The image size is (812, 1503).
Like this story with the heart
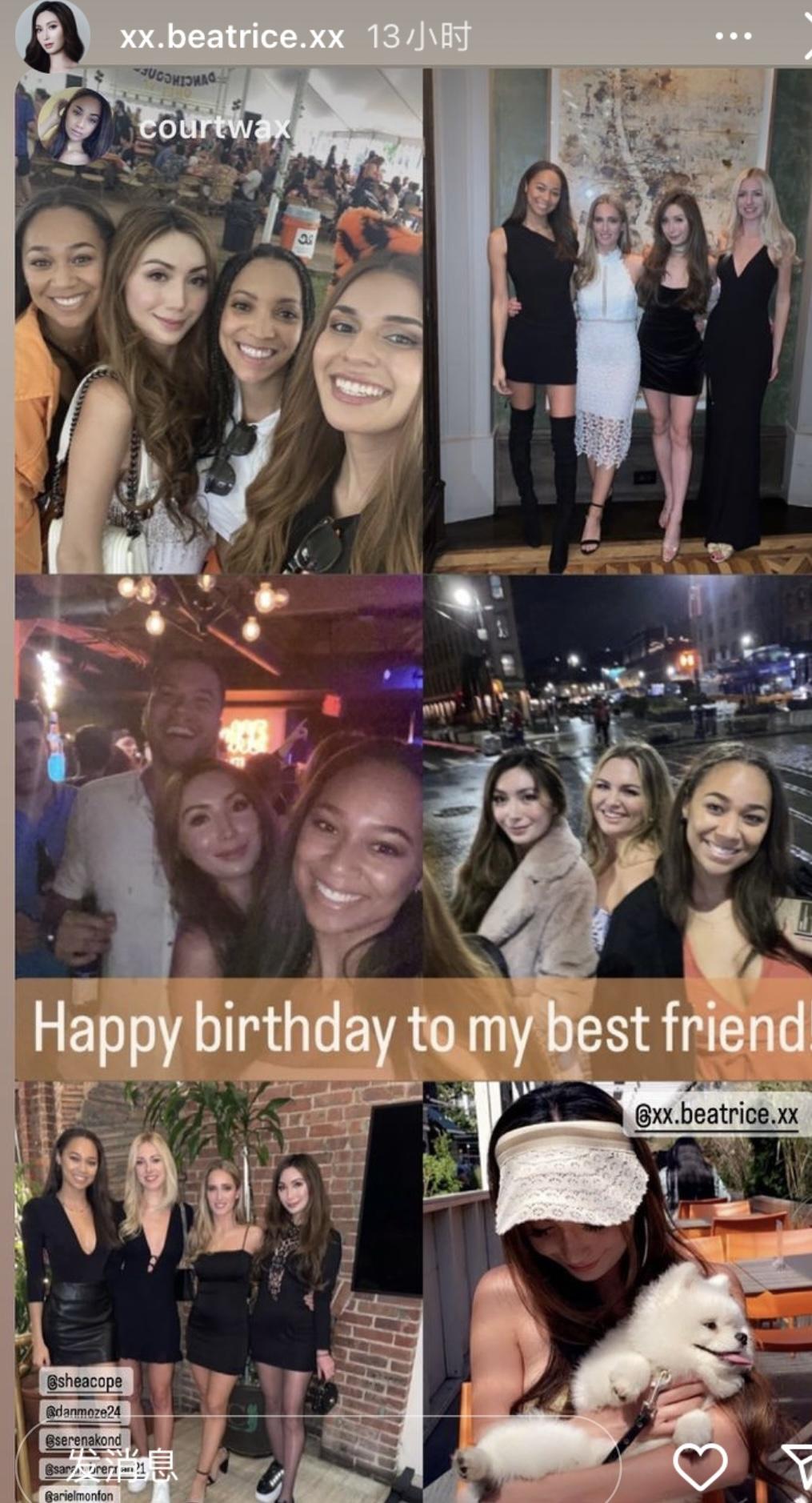[x=700, y=1466]
